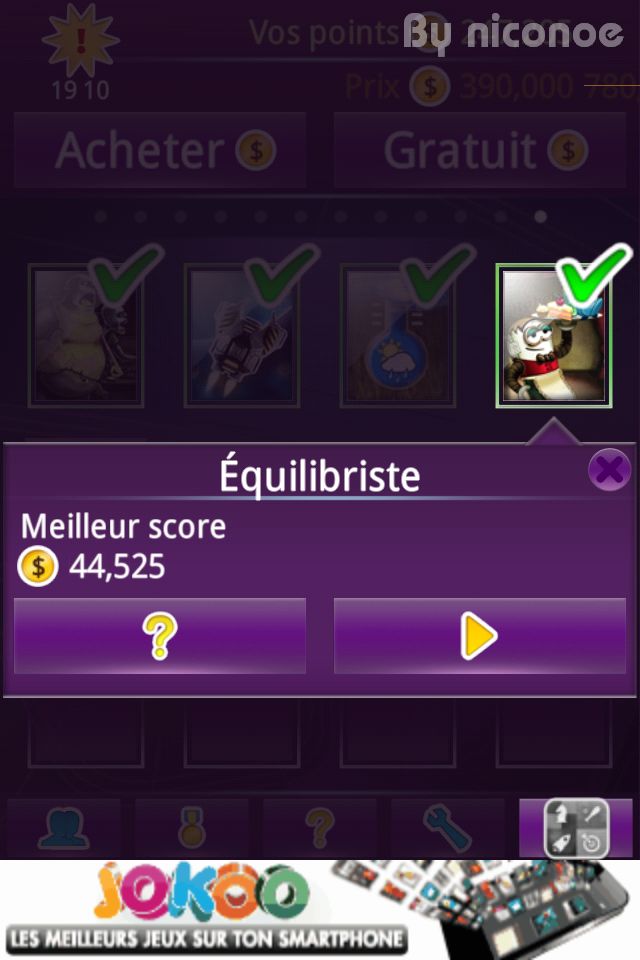This screenshot has width=640, height=960.
Task: Switch to the profile tab
Action: click(64, 828)
